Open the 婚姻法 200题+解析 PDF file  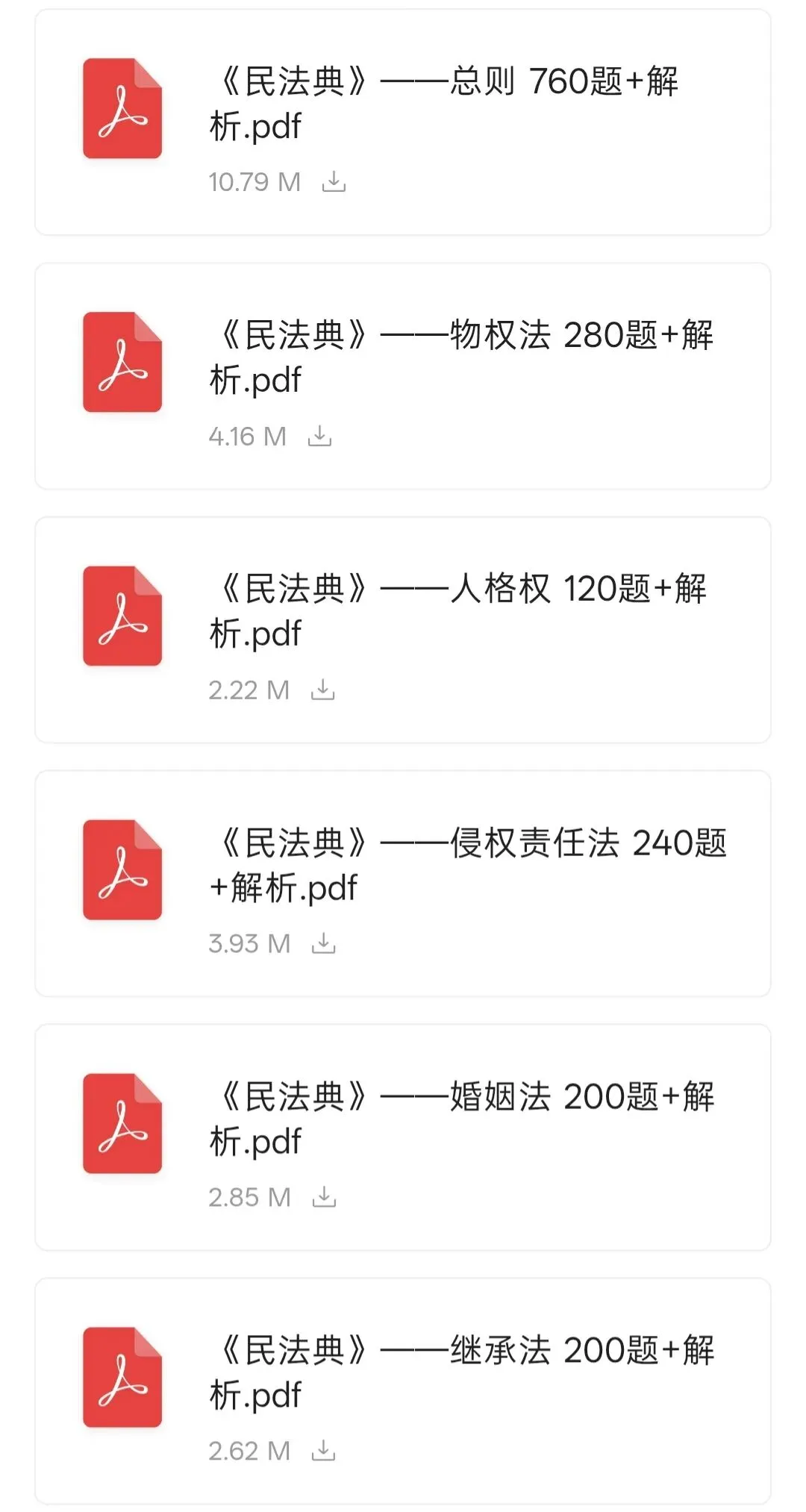point(403,1137)
